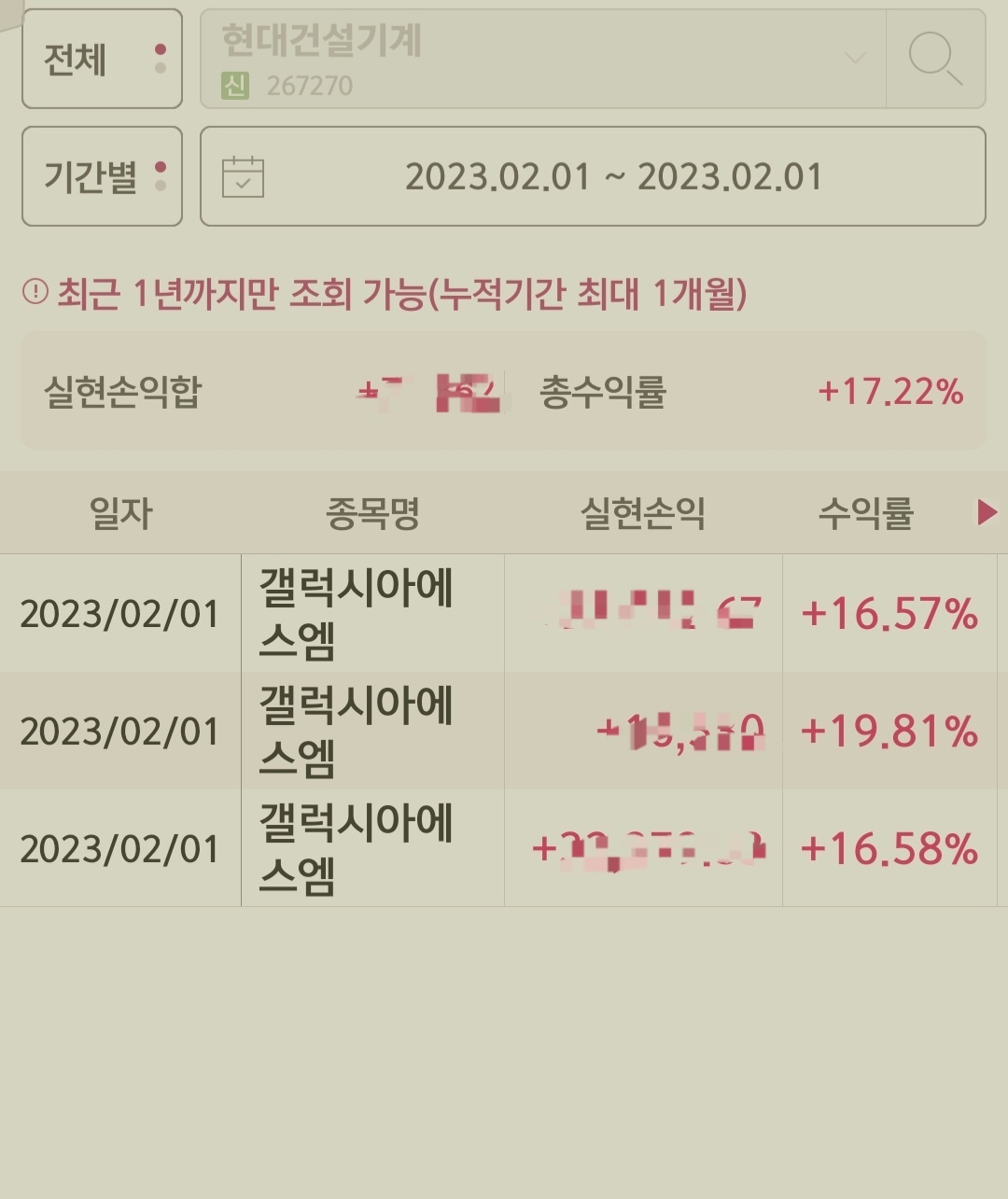Show more columns with the right arrow

(x=987, y=512)
